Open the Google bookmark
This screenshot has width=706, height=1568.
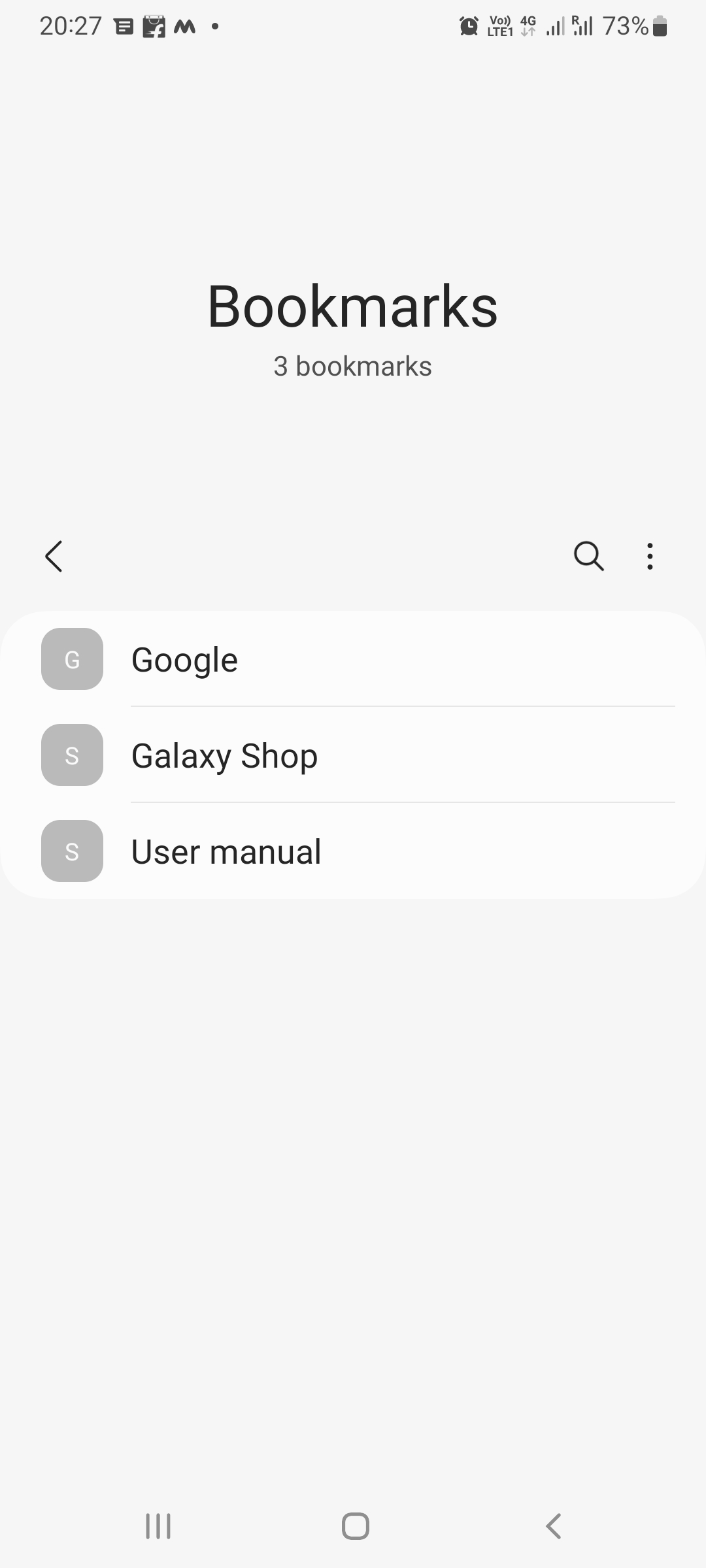(353, 659)
